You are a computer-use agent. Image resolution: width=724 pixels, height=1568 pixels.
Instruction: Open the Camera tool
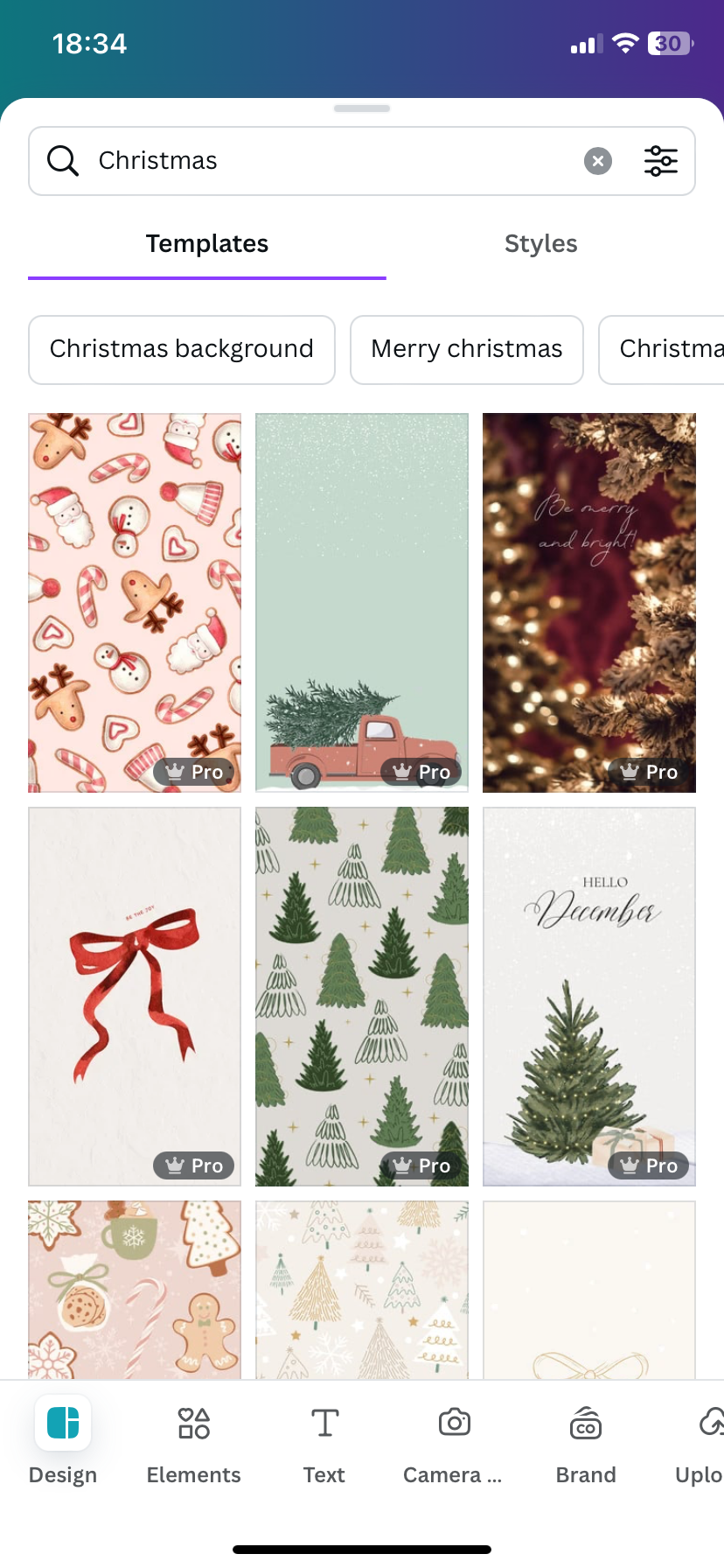[x=453, y=1445]
